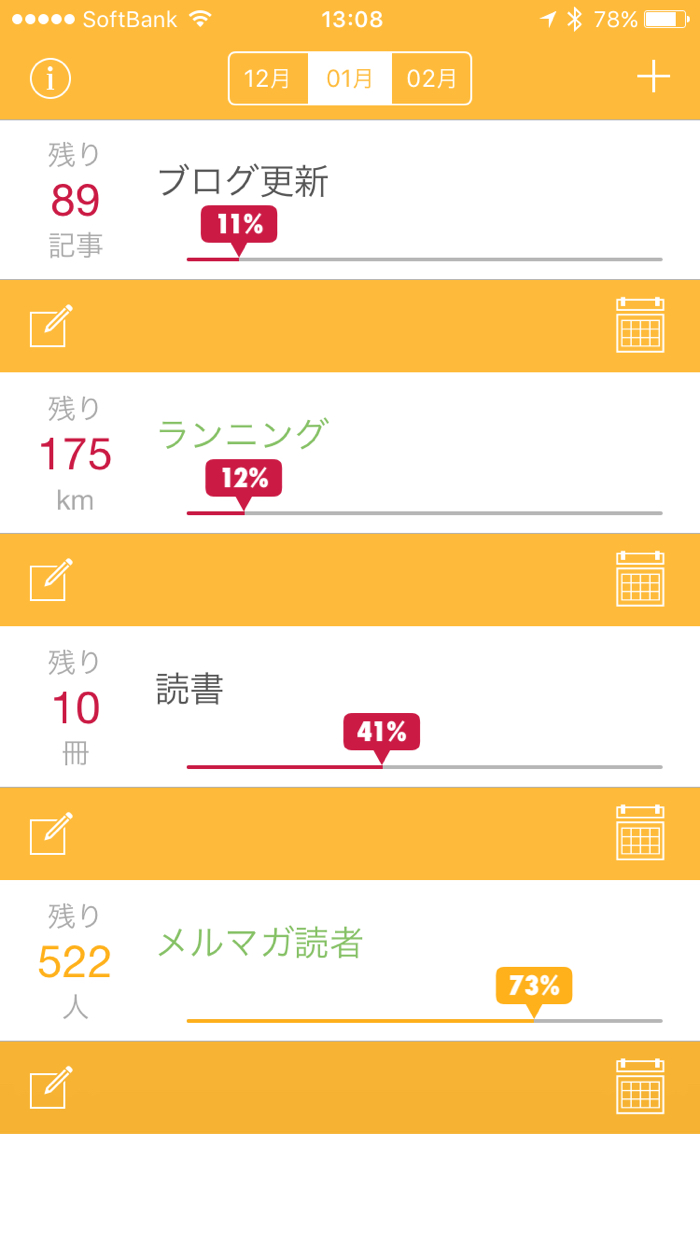Open calendar for メルマガ読者
Screen dimensions: 700x1245
640,1087
